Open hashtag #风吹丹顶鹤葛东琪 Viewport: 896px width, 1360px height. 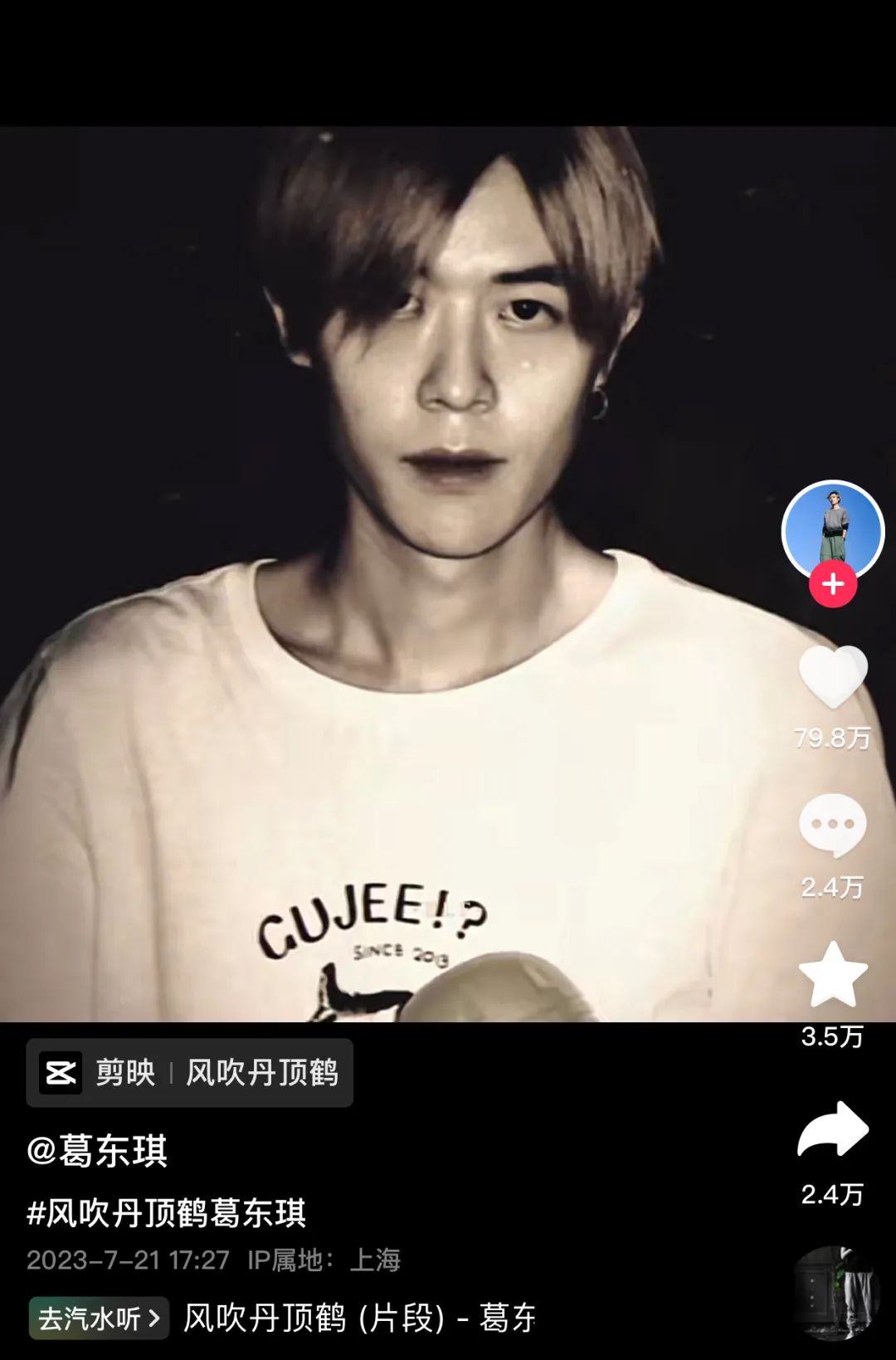pos(167,1212)
